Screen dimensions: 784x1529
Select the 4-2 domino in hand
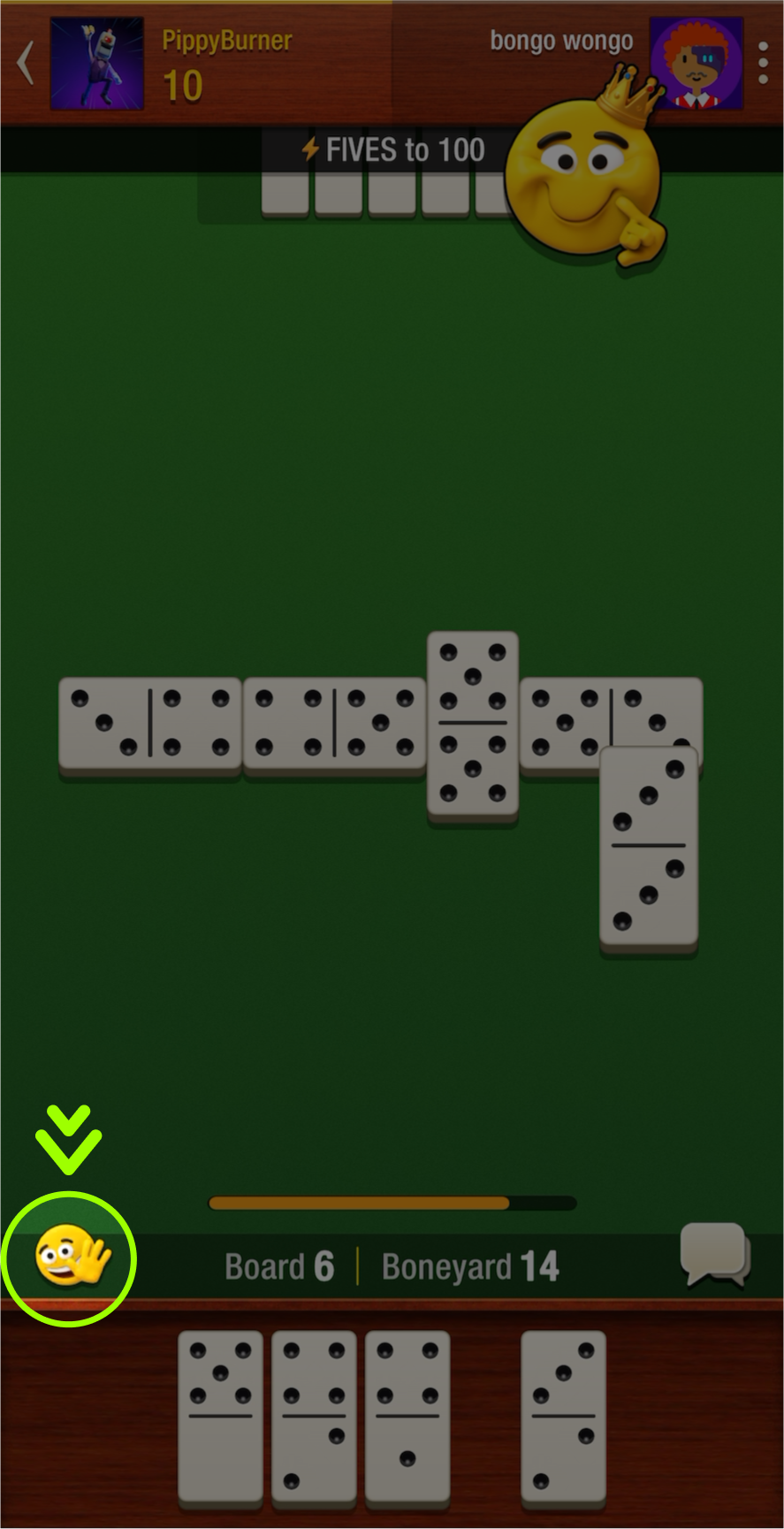(x=314, y=1416)
